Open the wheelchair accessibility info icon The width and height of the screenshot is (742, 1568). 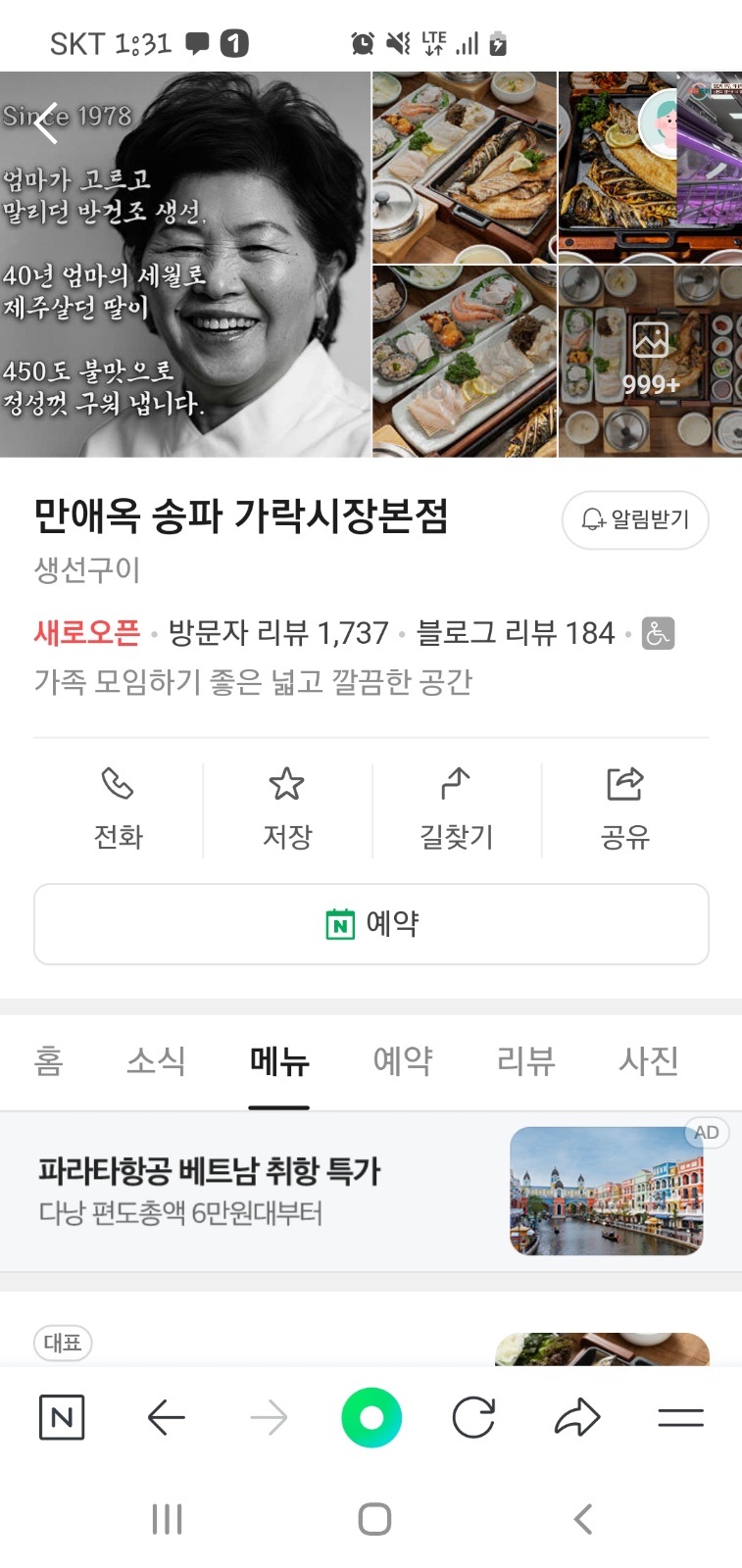(658, 634)
